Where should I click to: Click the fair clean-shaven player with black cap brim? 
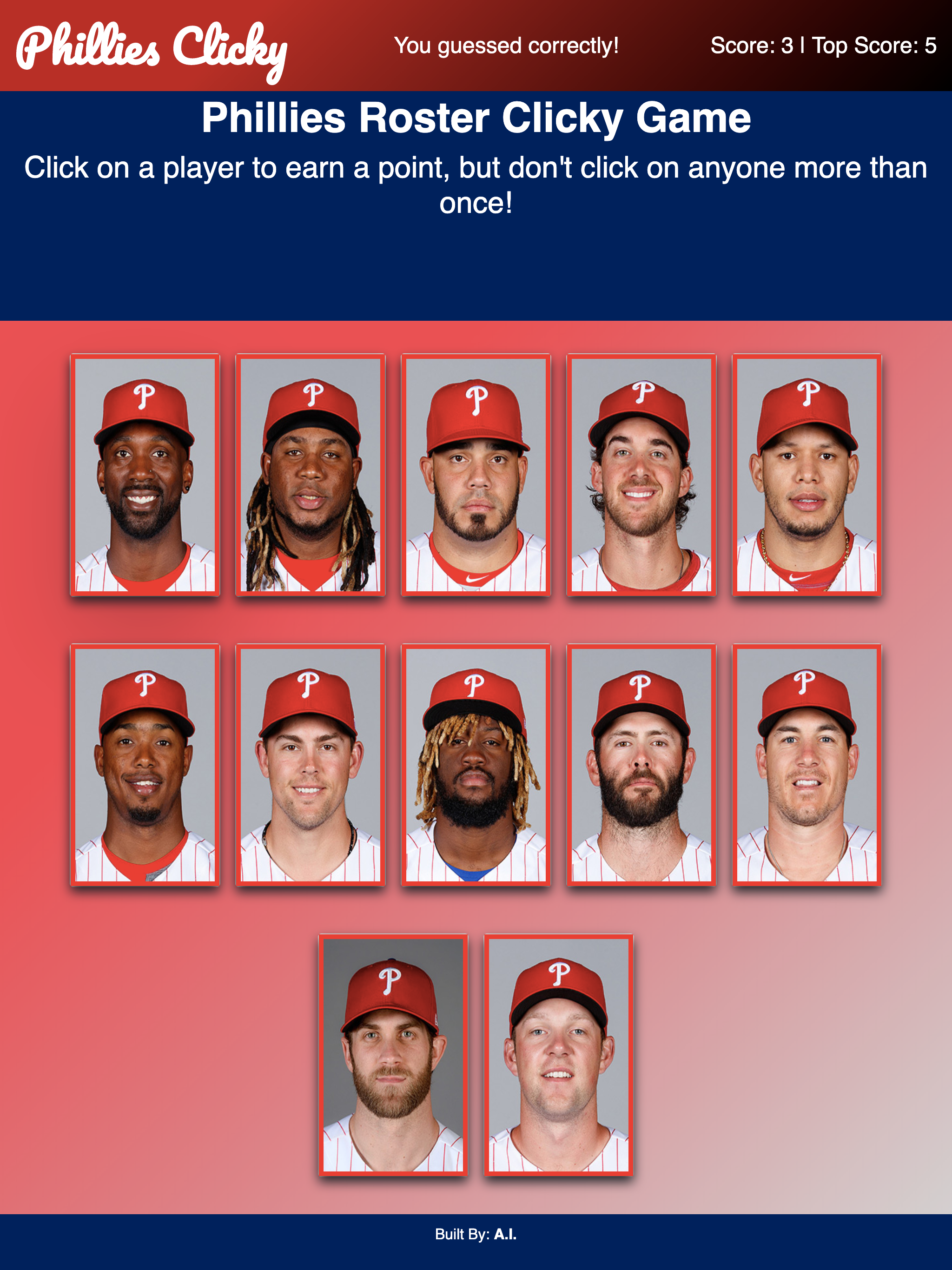[x=558, y=1055]
